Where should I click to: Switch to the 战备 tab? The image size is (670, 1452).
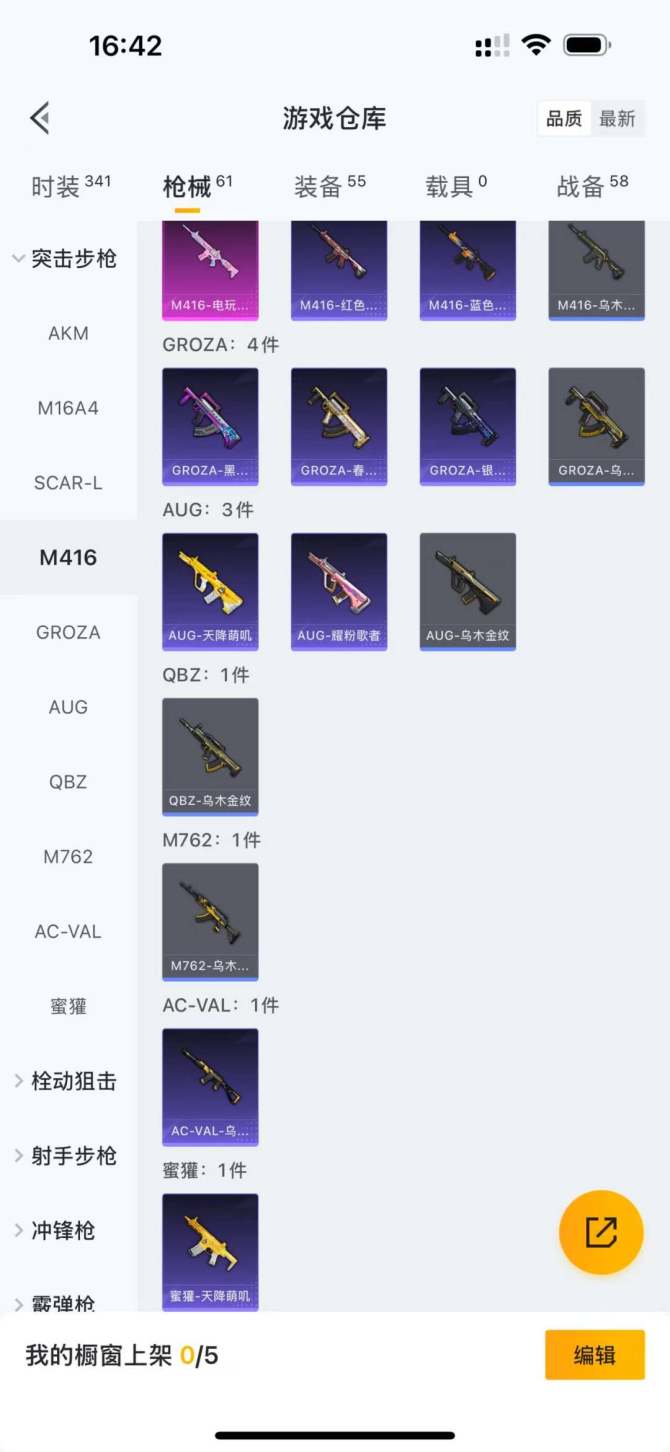(592, 186)
